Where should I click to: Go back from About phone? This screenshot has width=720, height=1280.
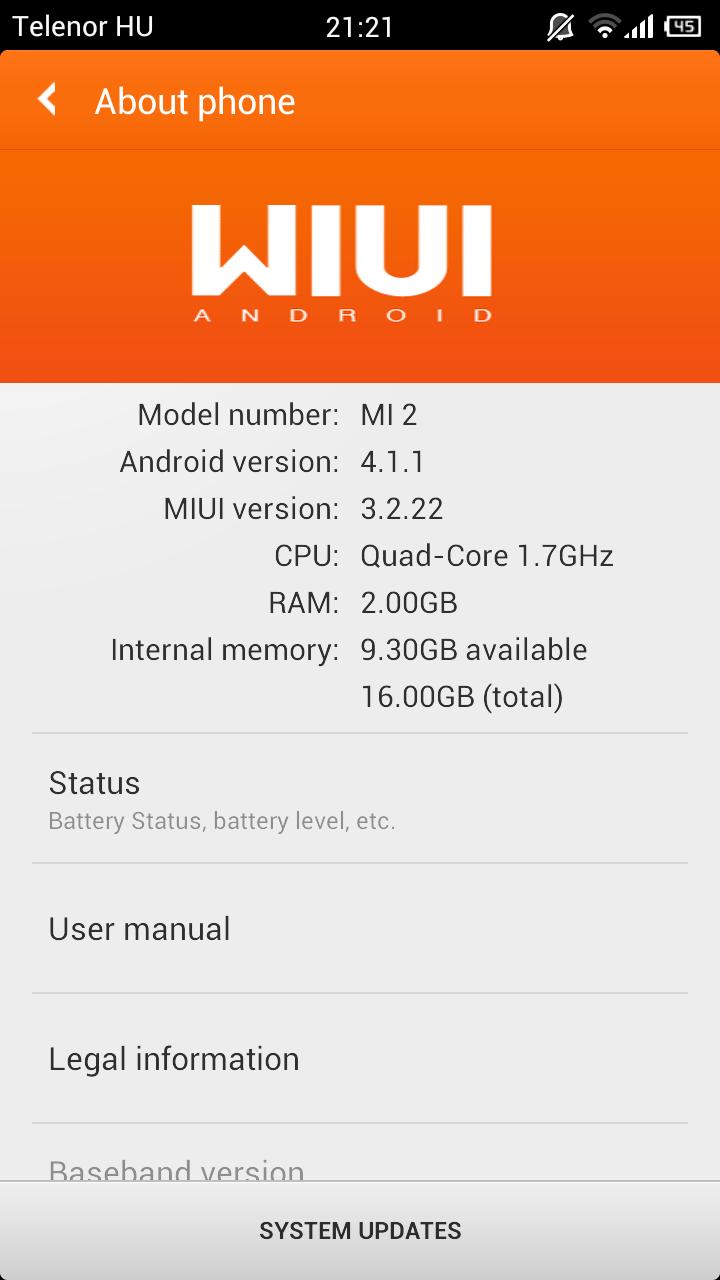click(47, 100)
